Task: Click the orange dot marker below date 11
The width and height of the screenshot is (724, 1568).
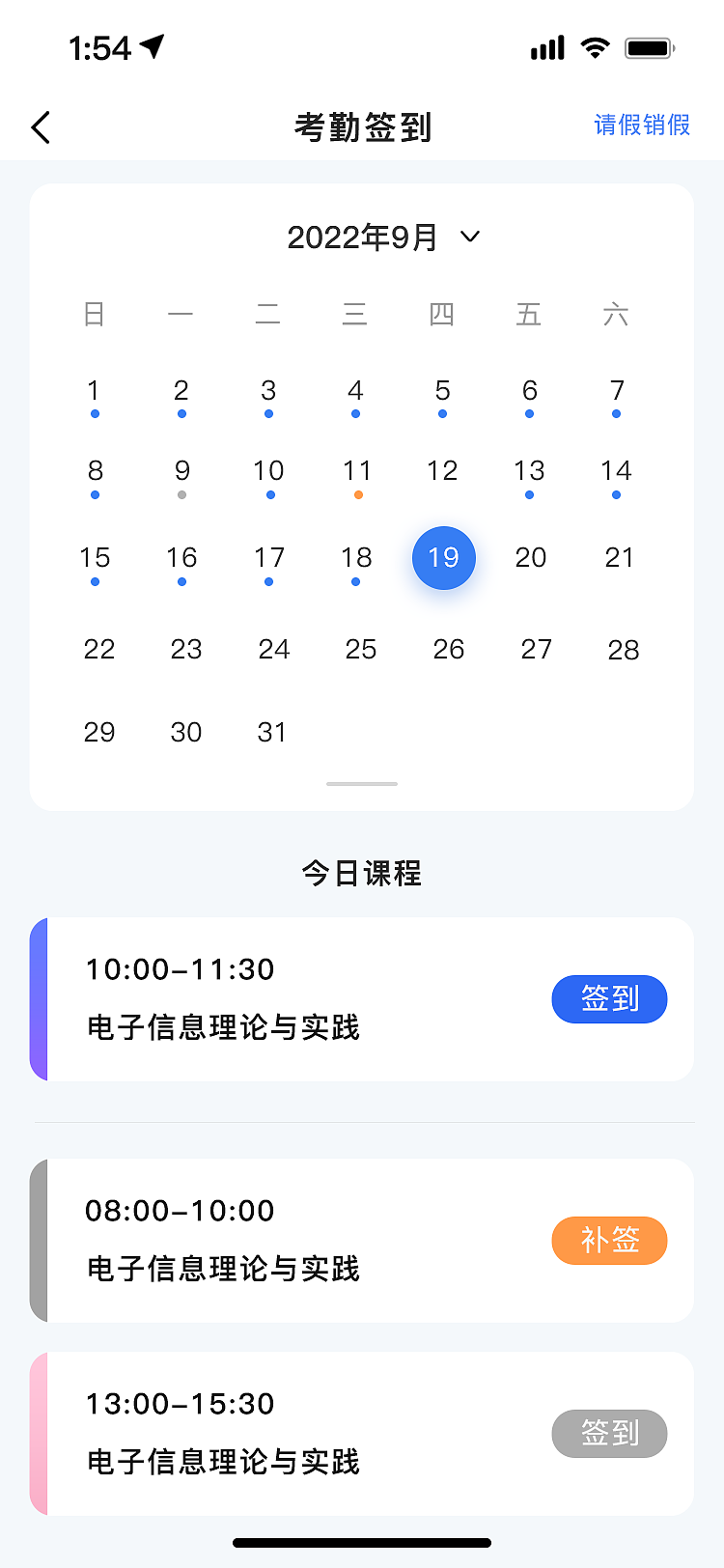Action: click(x=357, y=494)
